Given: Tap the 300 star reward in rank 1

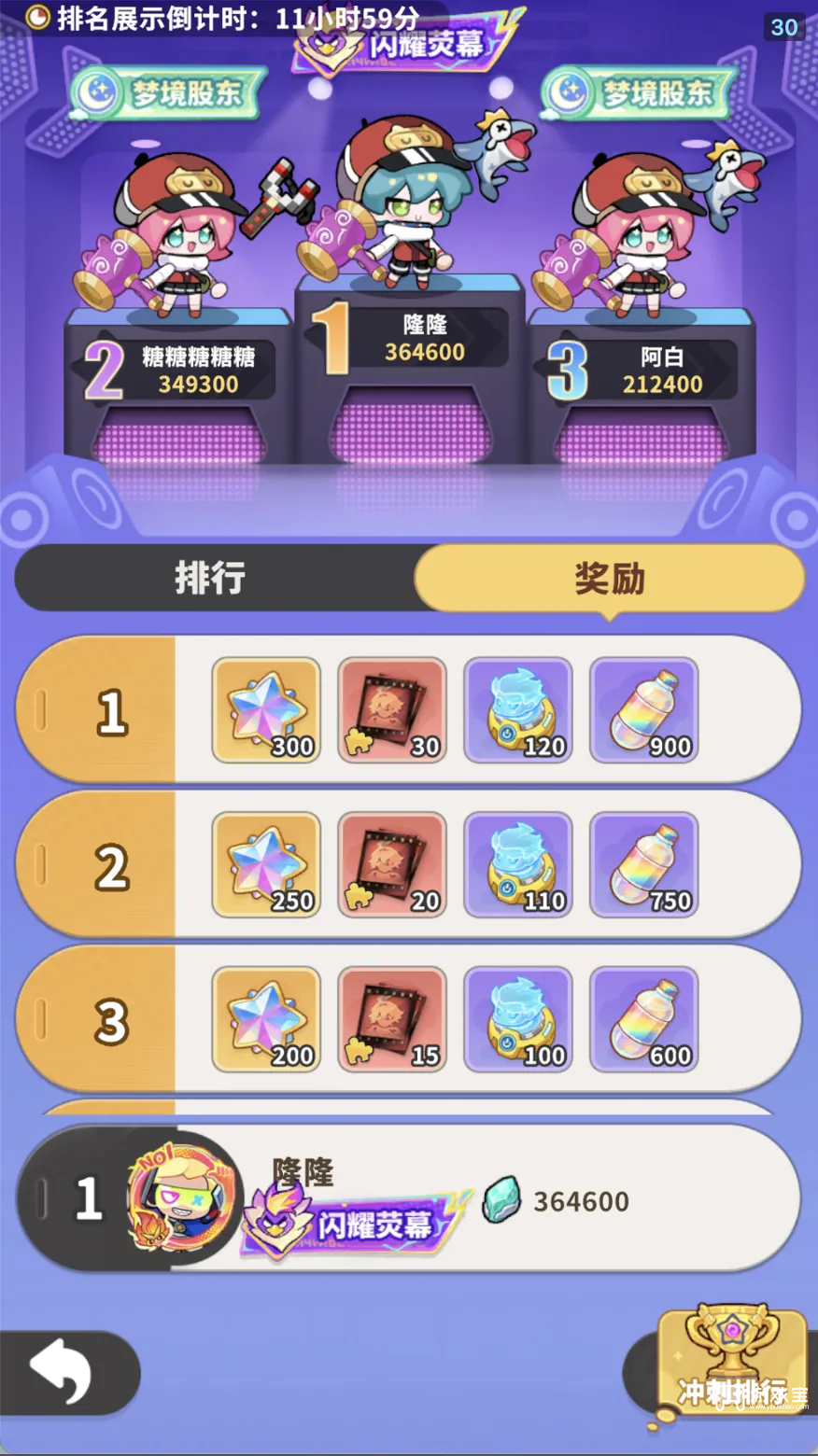Looking at the screenshot, I should (x=266, y=710).
